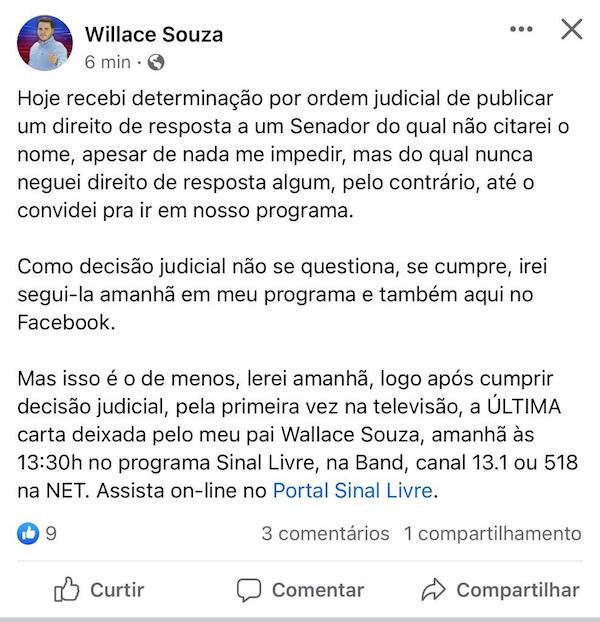View the 9 reactions on the post
600x622 pixels.
point(37,534)
